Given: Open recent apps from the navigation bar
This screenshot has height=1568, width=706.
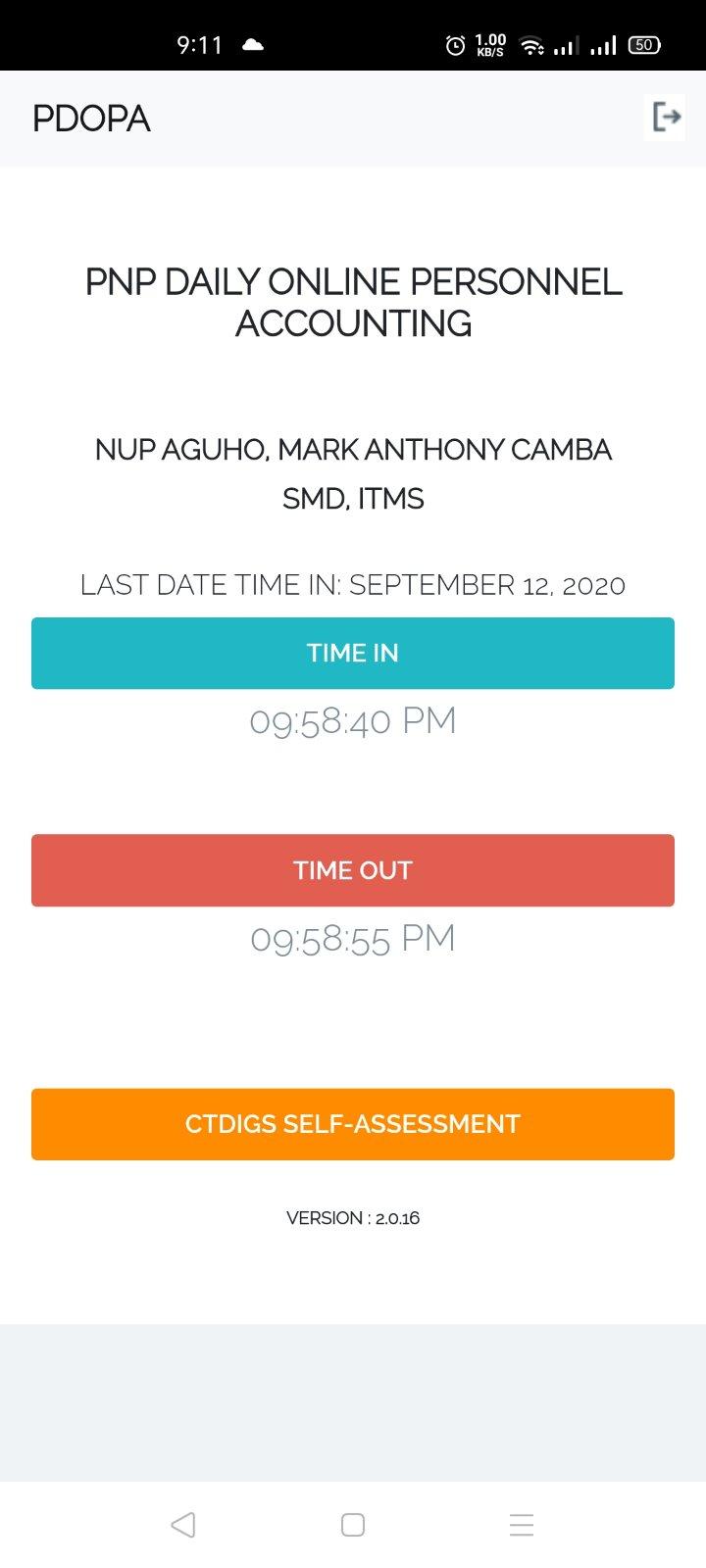Looking at the screenshot, I should click(x=522, y=1525).
